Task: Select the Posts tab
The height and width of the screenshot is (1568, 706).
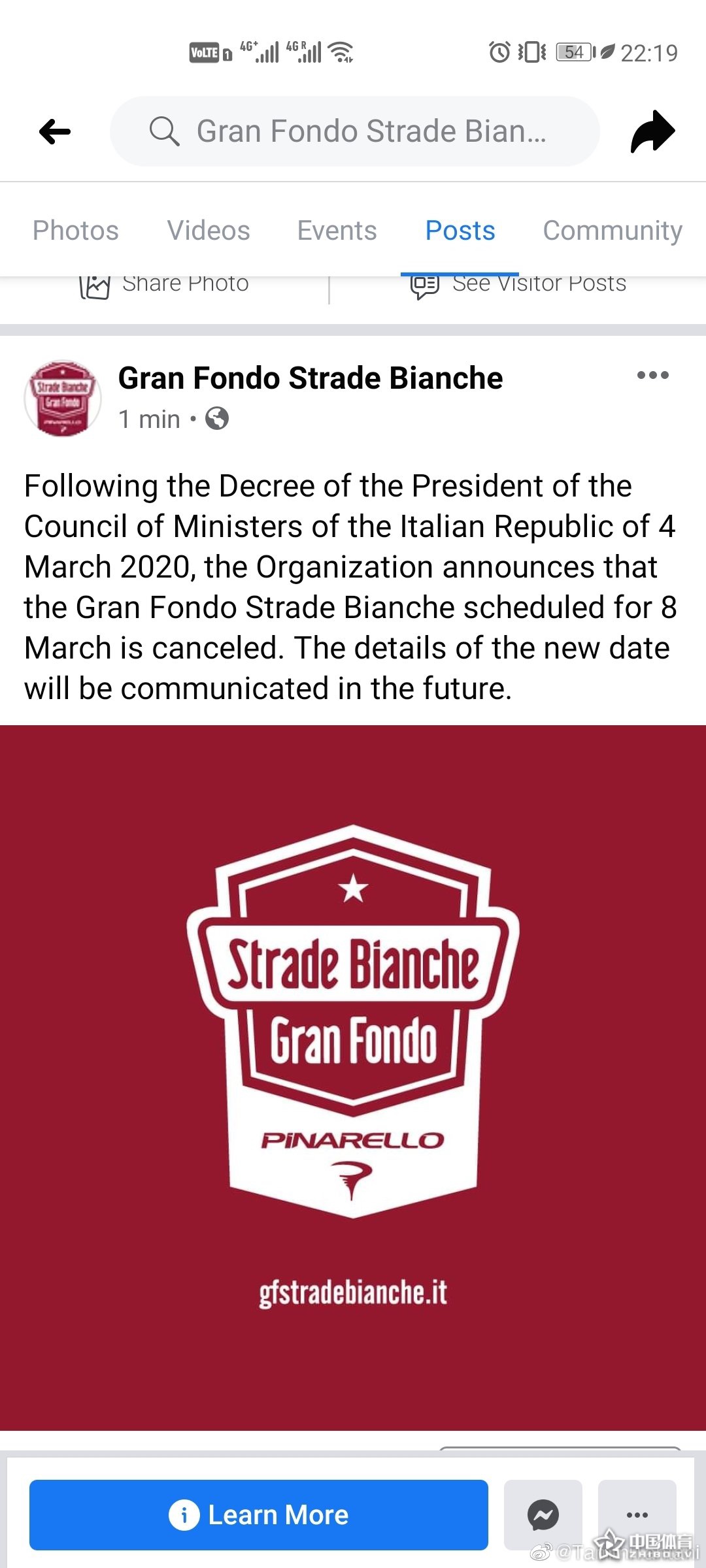Action: 460,231
